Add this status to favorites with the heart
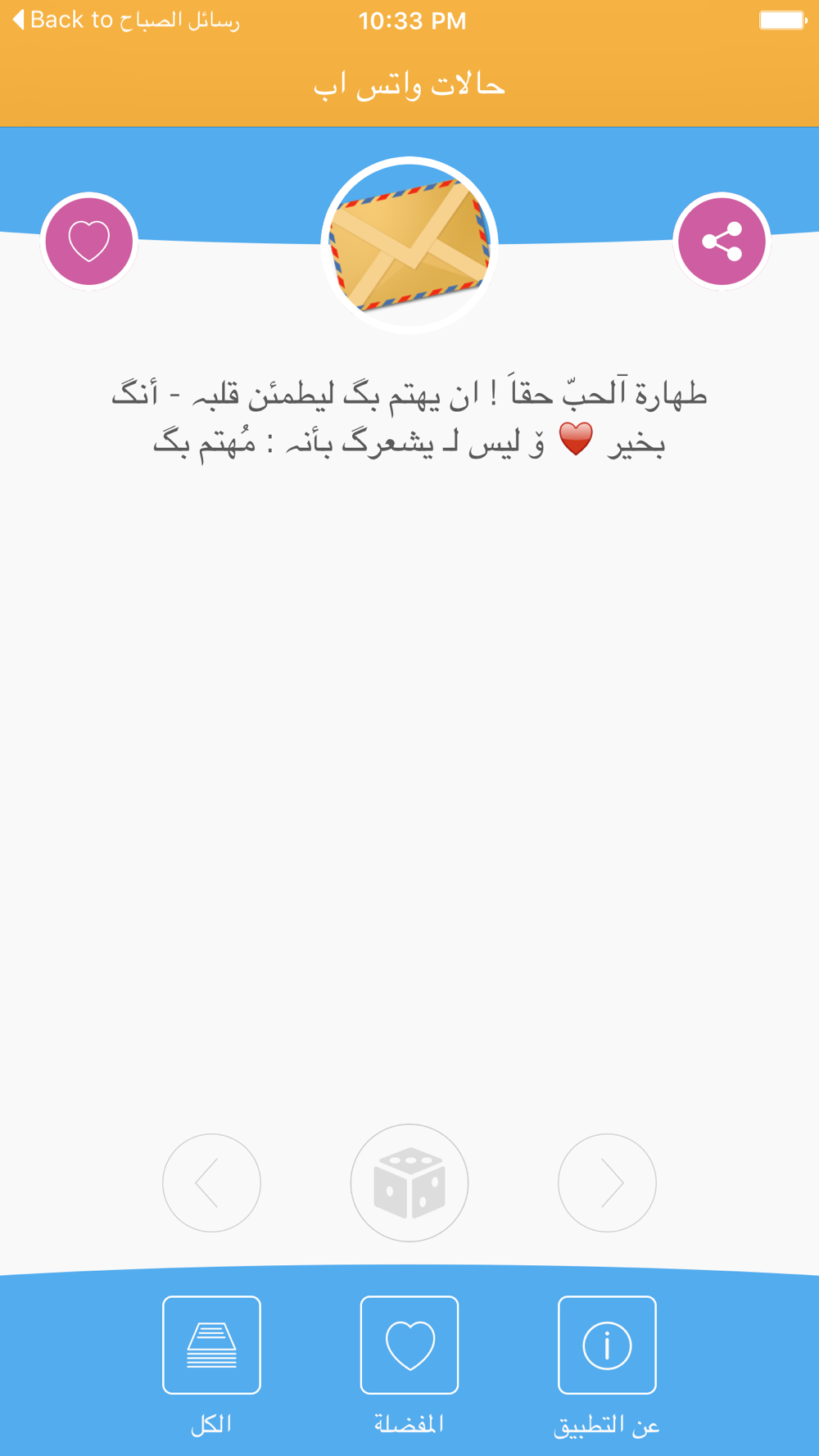The width and height of the screenshot is (819, 1456). 89,242
